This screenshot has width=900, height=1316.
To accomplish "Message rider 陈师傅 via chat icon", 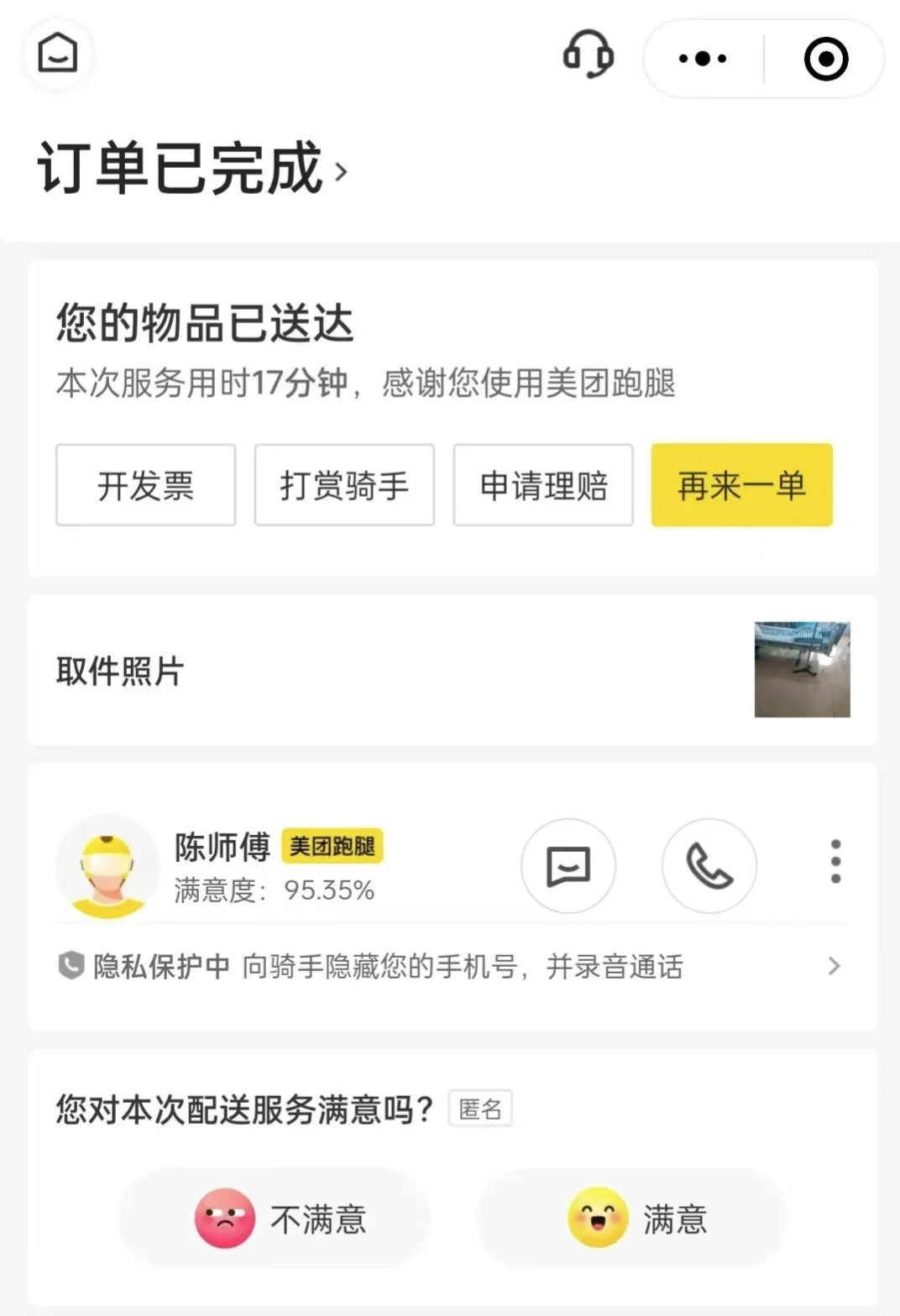I will coord(568,865).
